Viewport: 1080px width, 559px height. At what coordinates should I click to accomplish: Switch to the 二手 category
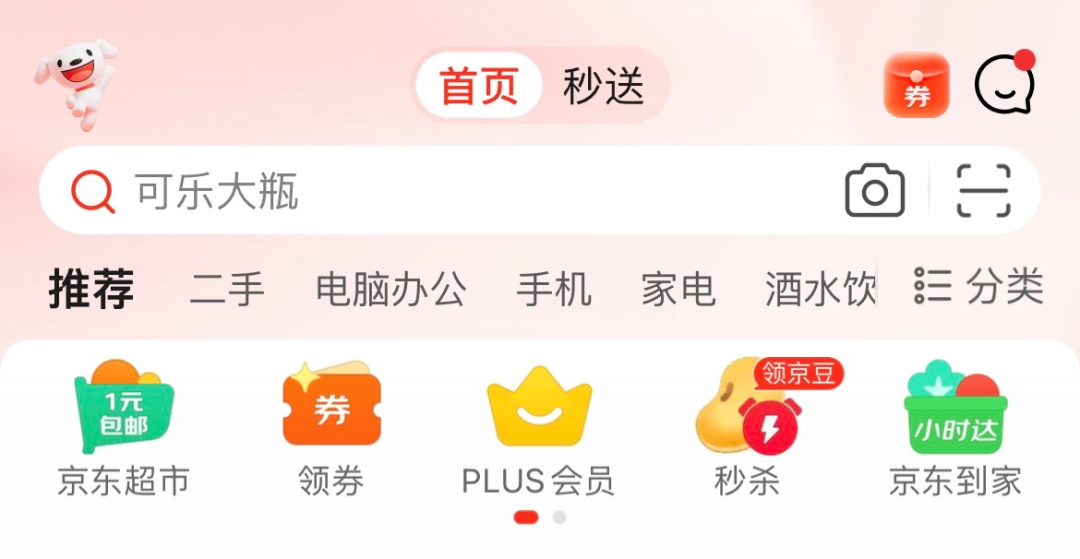pos(227,290)
